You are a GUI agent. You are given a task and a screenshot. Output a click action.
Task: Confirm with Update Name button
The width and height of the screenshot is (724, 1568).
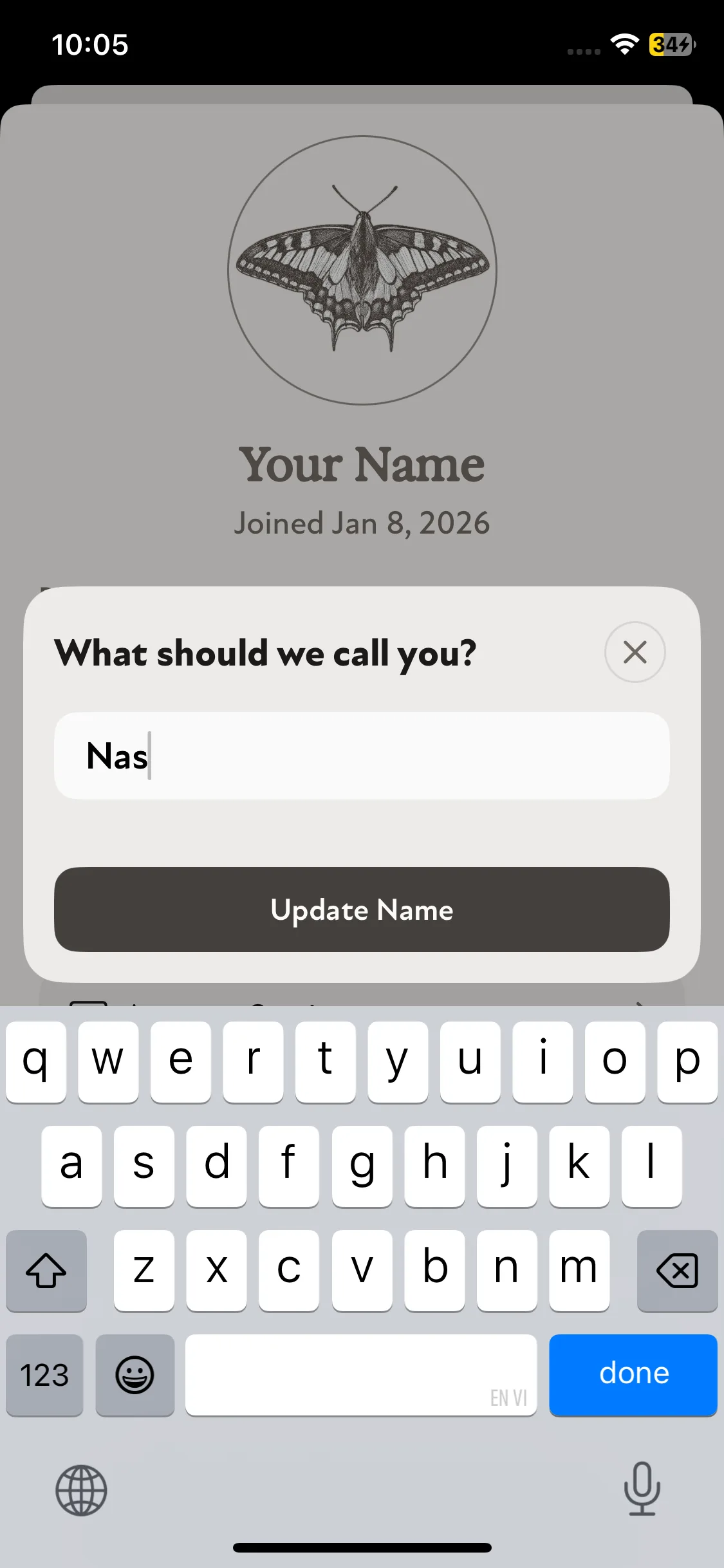tap(362, 910)
